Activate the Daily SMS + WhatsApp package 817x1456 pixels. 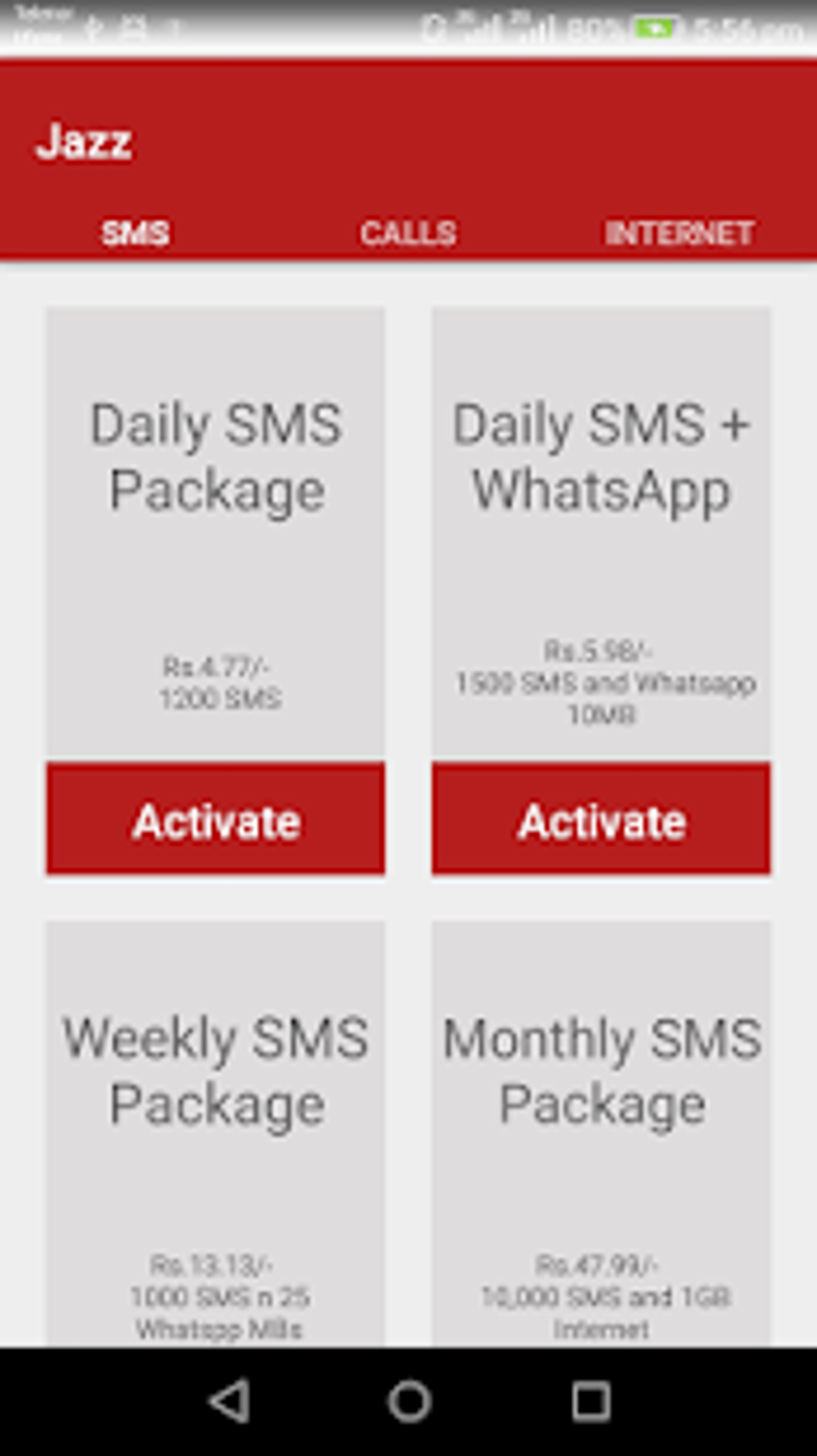tap(601, 818)
